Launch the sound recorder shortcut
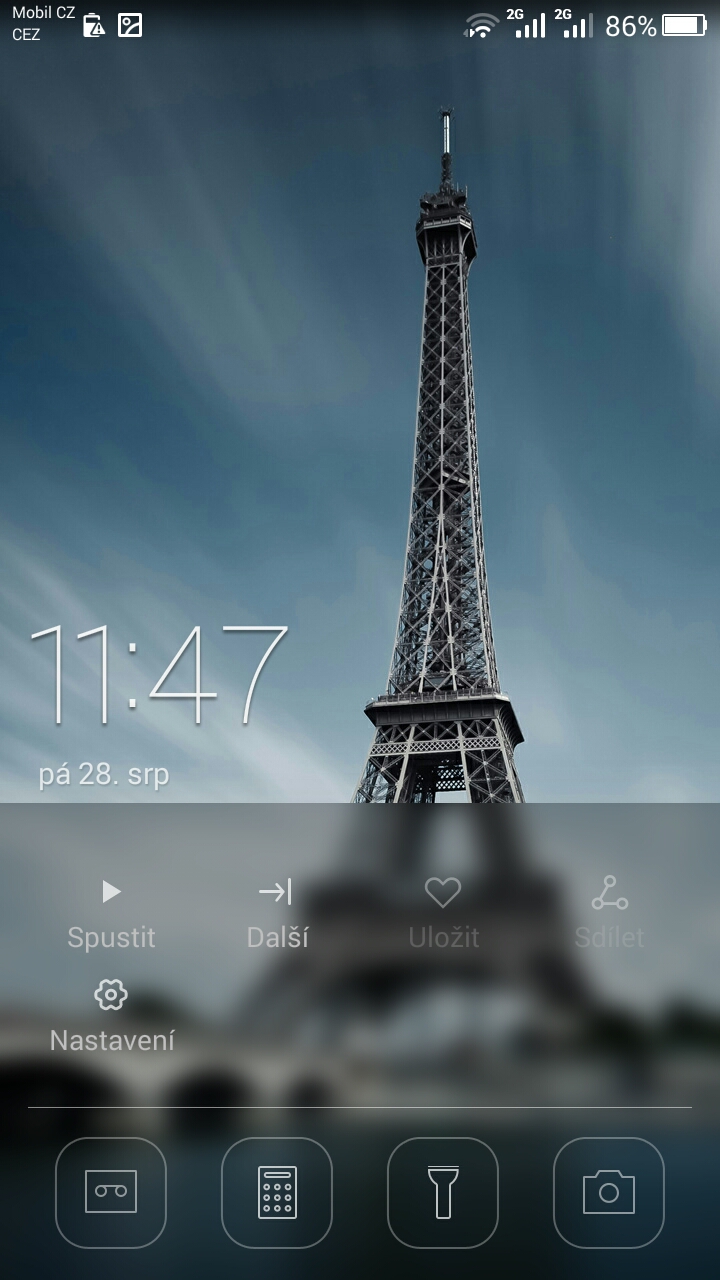 point(111,1192)
